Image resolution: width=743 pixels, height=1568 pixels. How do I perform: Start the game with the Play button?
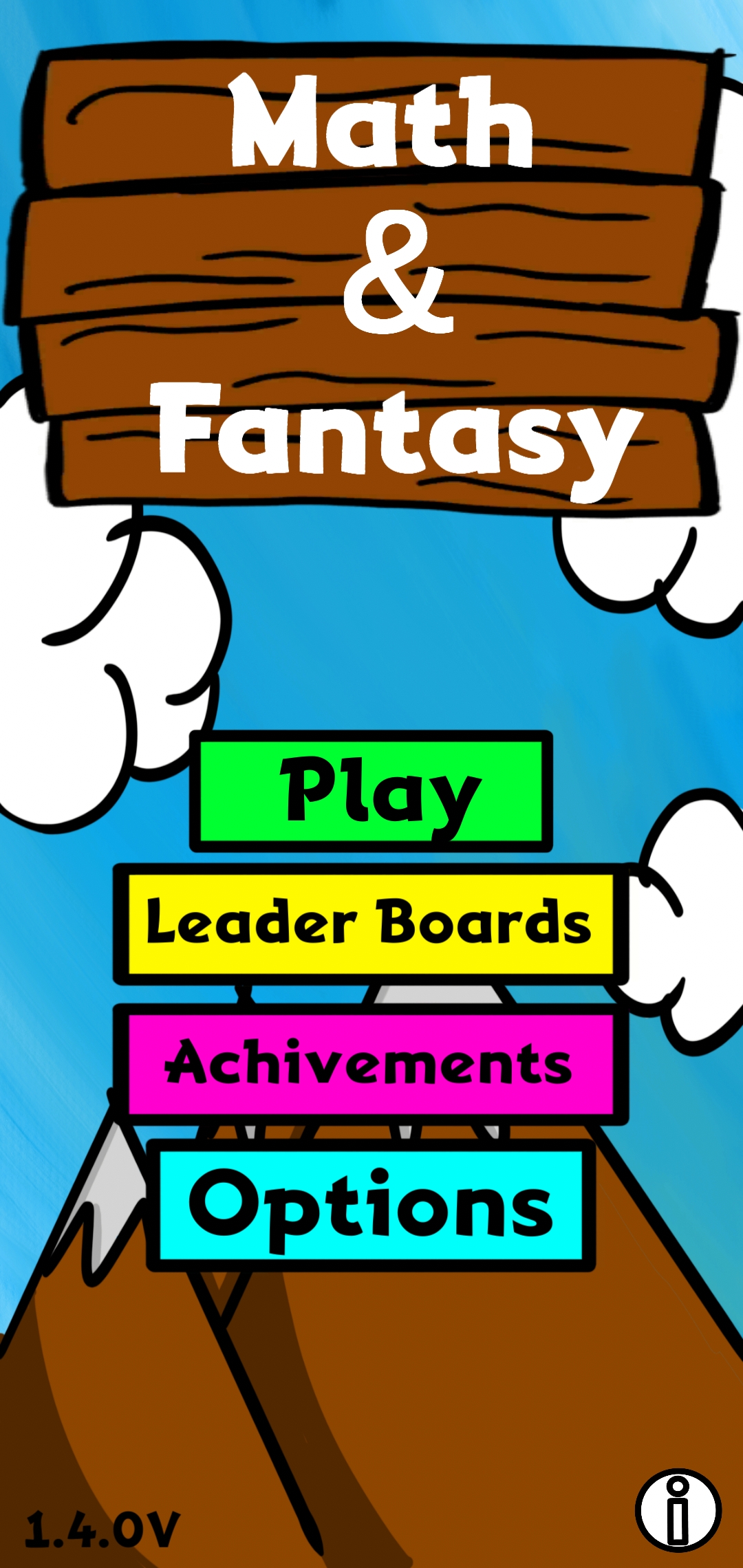point(371,792)
